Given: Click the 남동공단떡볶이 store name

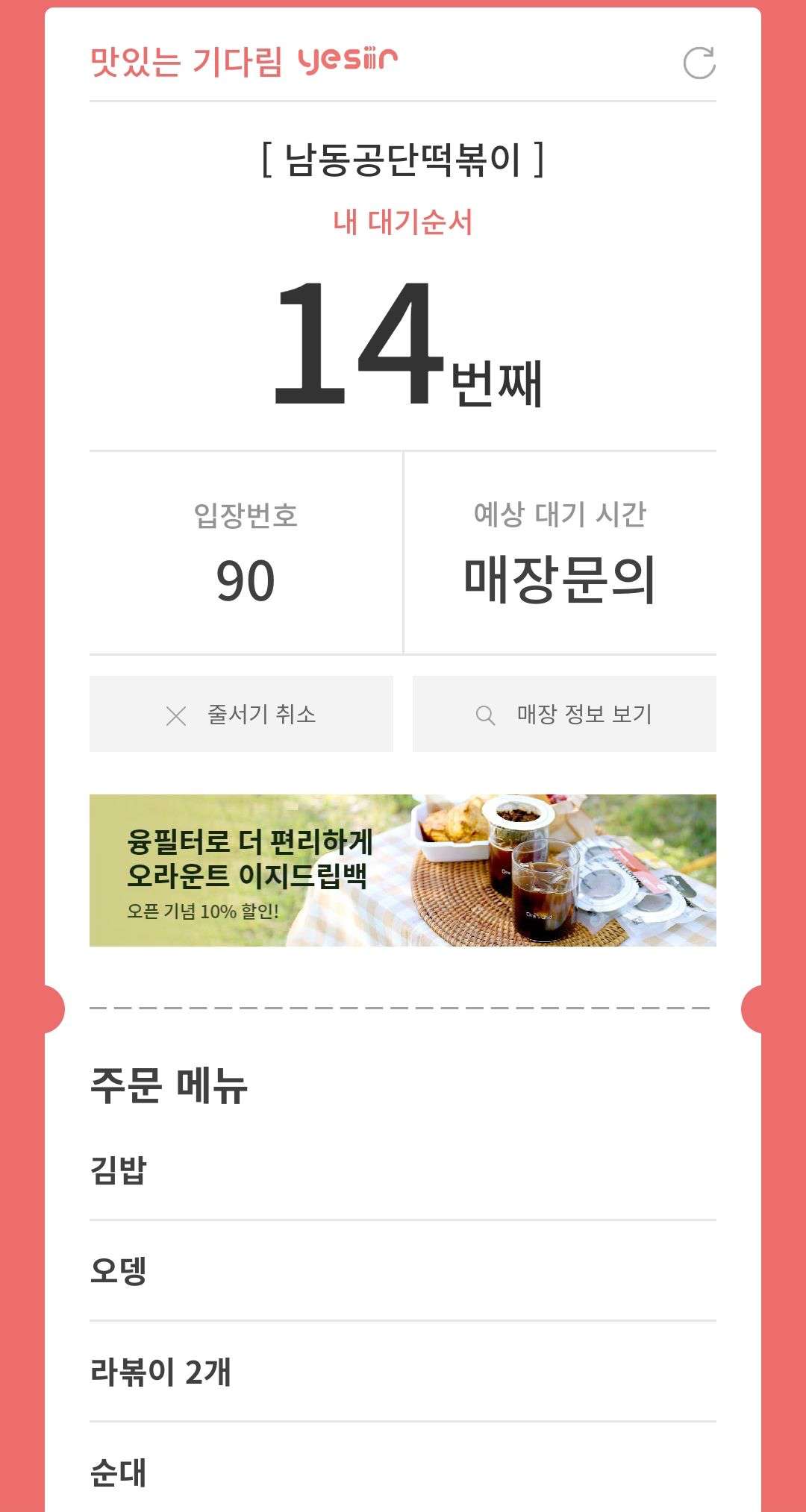Looking at the screenshot, I should [403, 159].
